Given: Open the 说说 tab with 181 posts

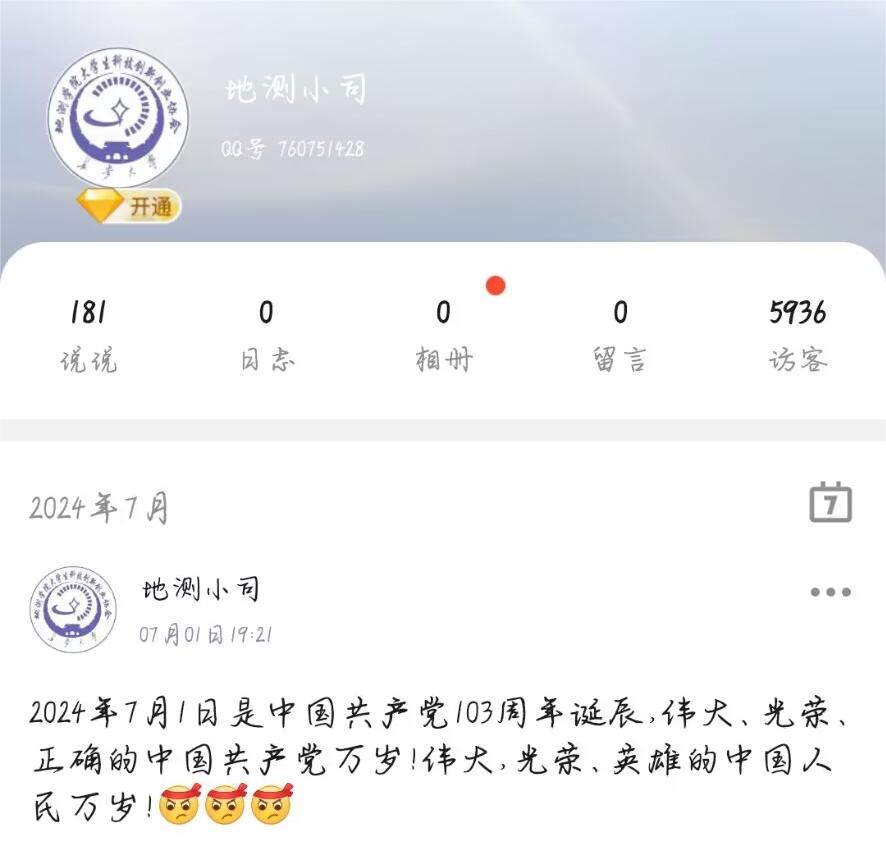Looking at the screenshot, I should (88, 335).
